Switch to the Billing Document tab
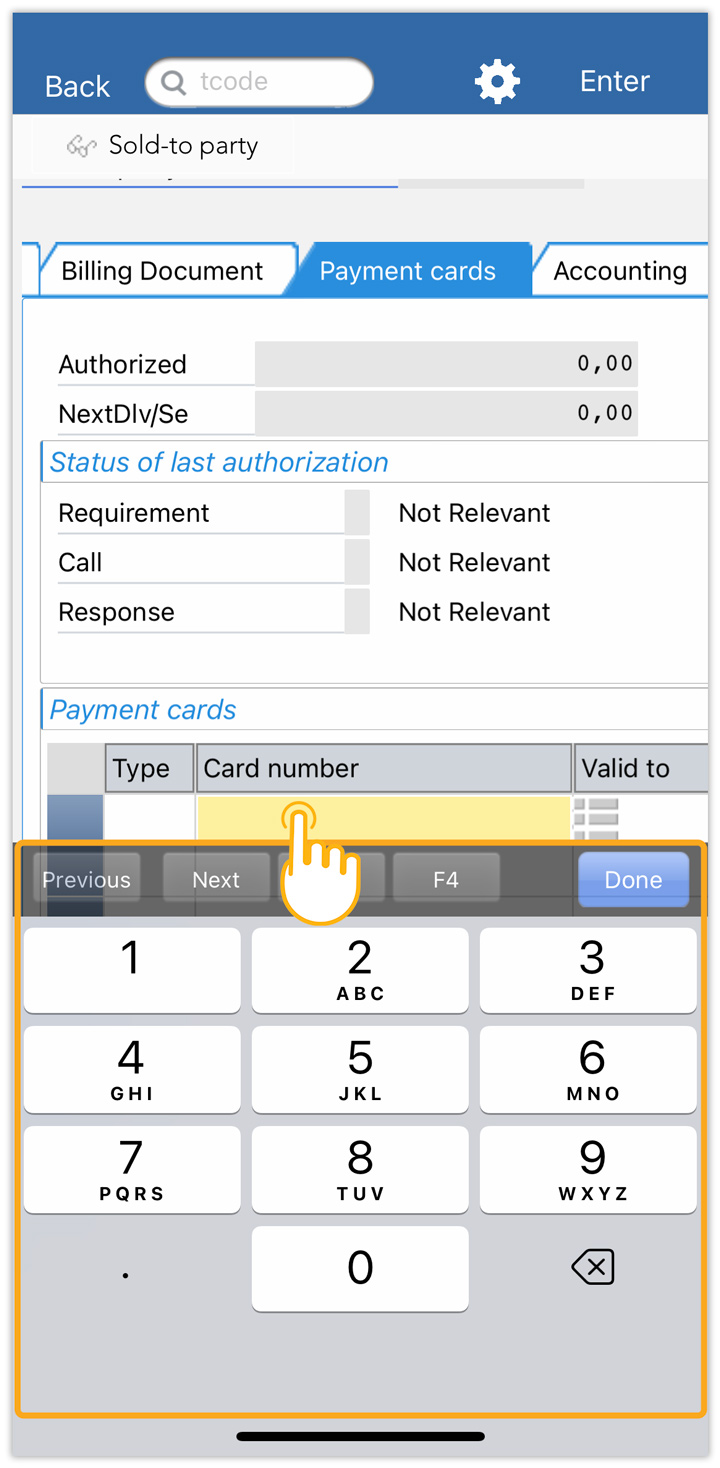Viewport: 720px width, 1468px height. click(x=162, y=271)
